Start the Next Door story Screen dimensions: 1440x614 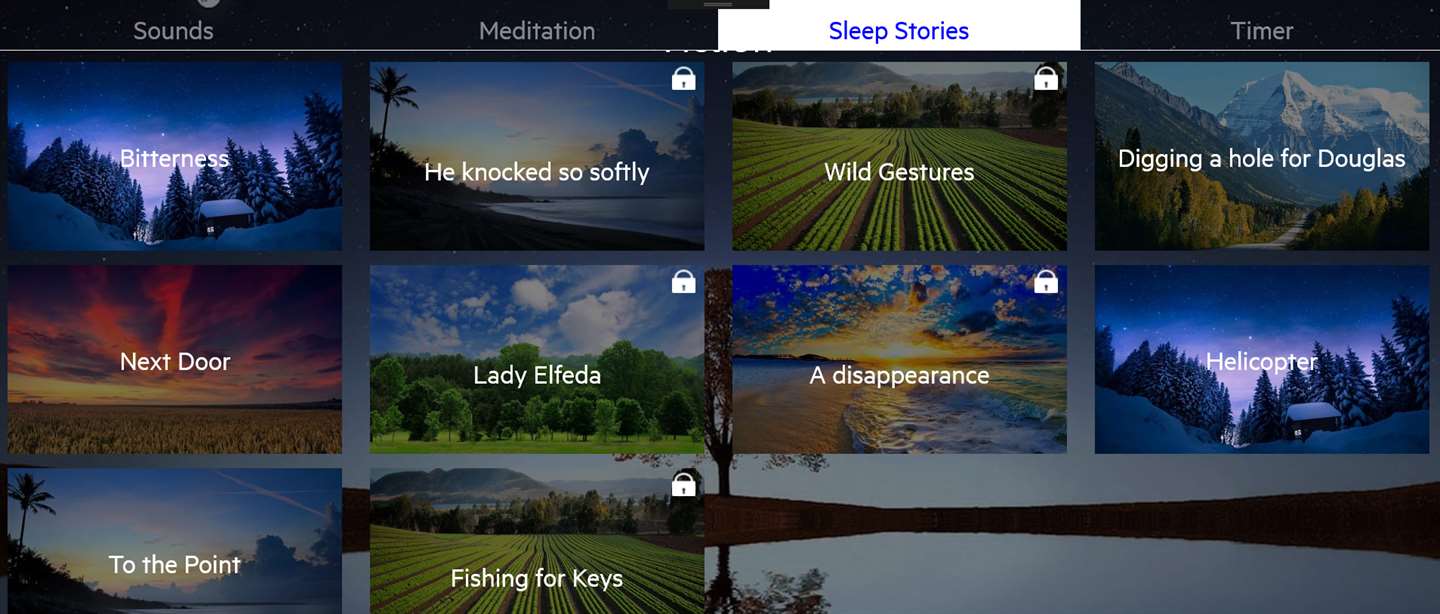[175, 360]
